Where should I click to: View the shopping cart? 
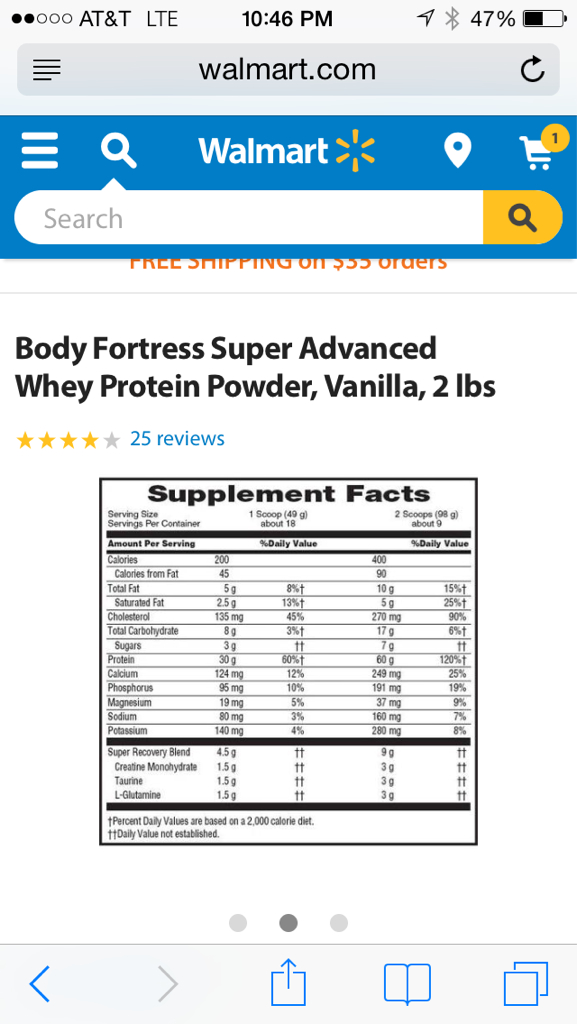click(x=539, y=149)
